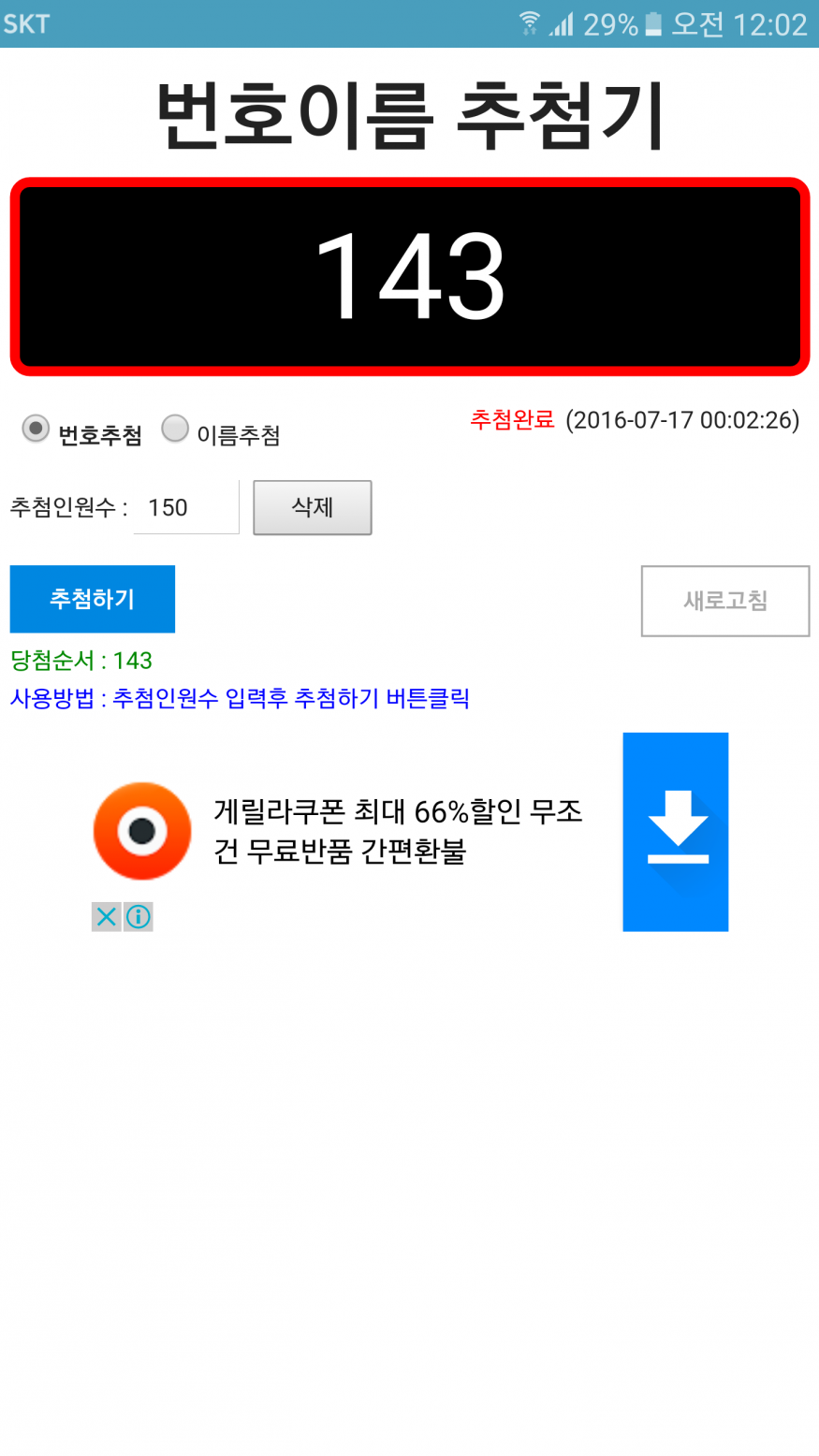Viewport: 819px width, 1456px height.
Task: Start the draw with 추첨하기
Action: [92, 599]
